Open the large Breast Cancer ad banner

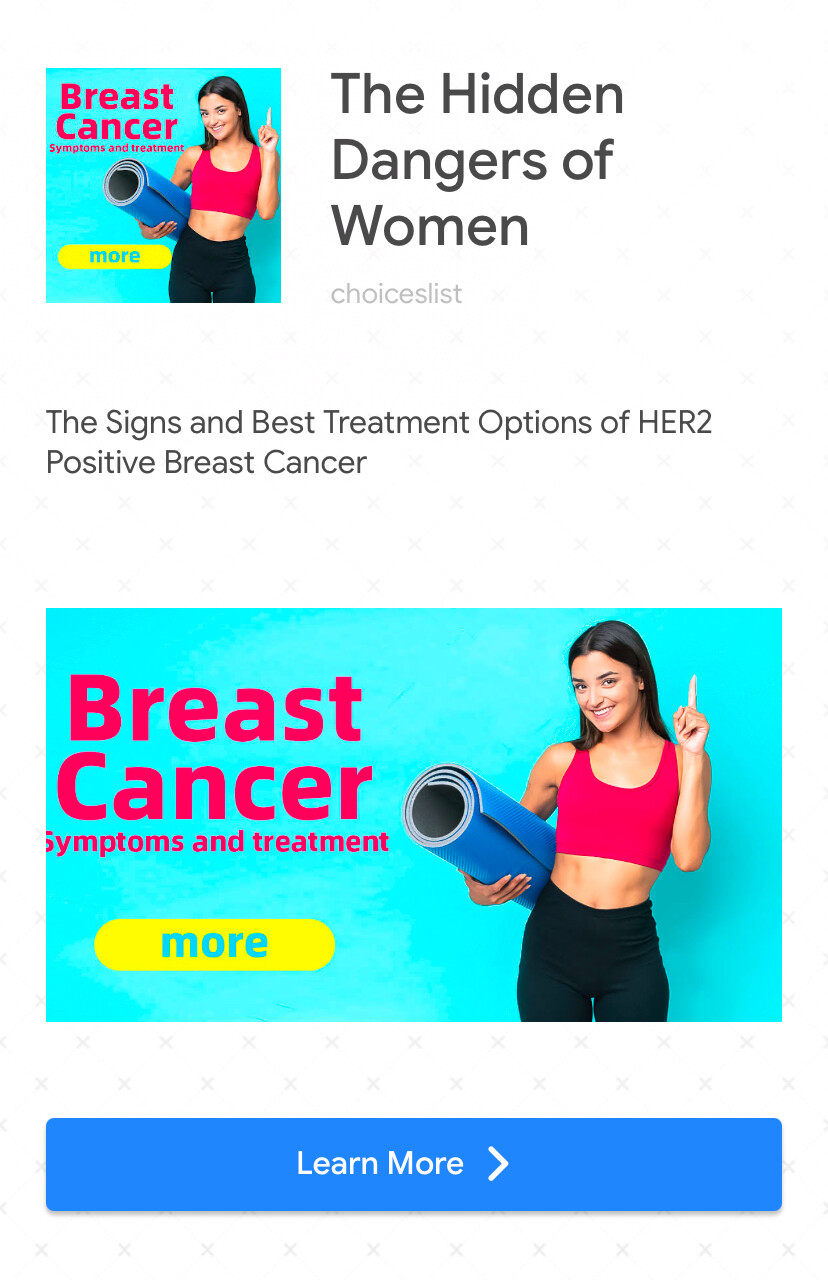[x=413, y=814]
